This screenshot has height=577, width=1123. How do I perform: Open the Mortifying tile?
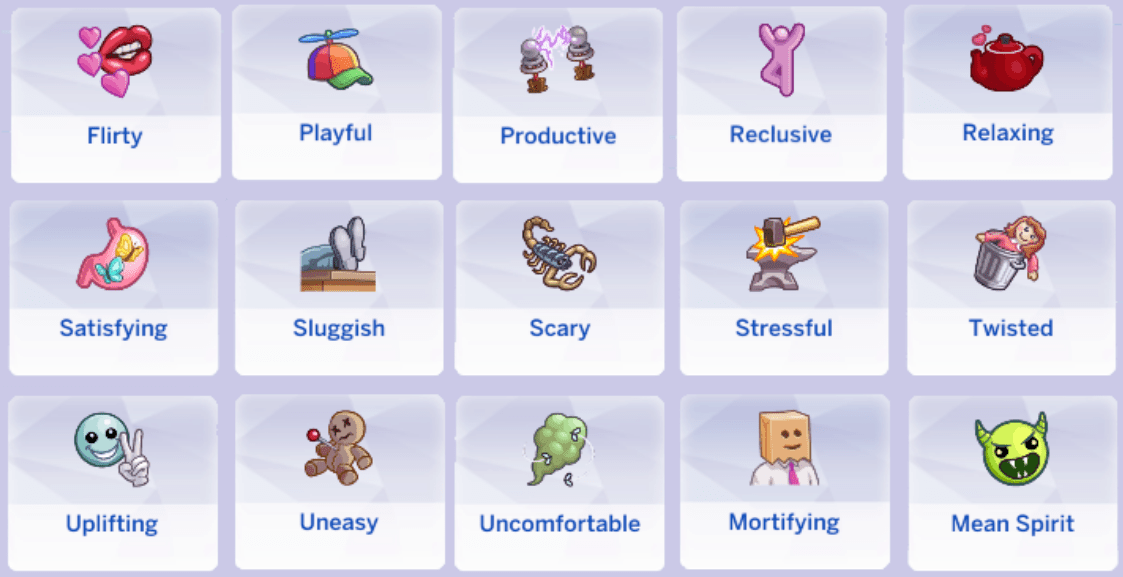click(x=784, y=482)
